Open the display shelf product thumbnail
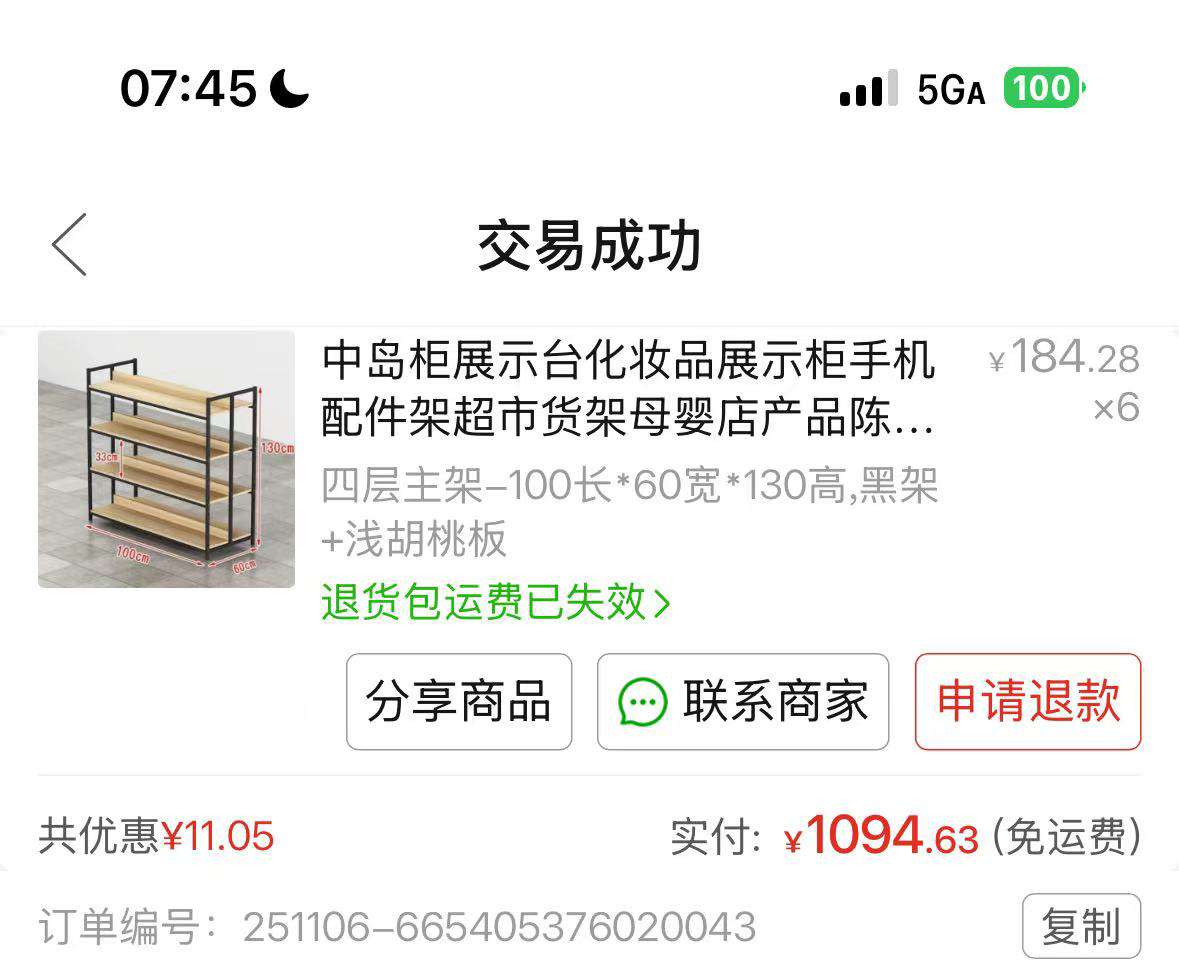The width and height of the screenshot is (1179, 968). point(166,460)
